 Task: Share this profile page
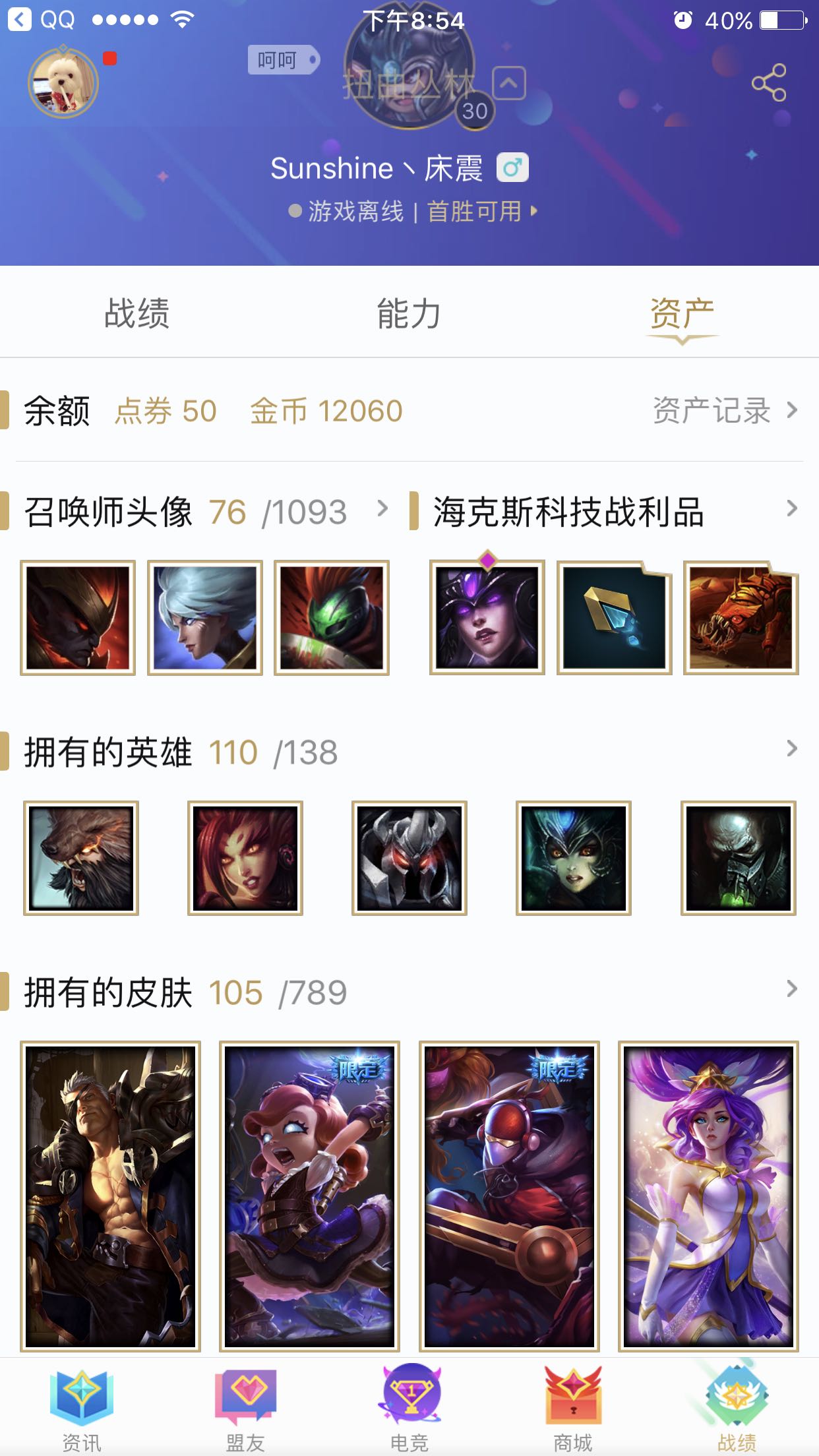769,82
